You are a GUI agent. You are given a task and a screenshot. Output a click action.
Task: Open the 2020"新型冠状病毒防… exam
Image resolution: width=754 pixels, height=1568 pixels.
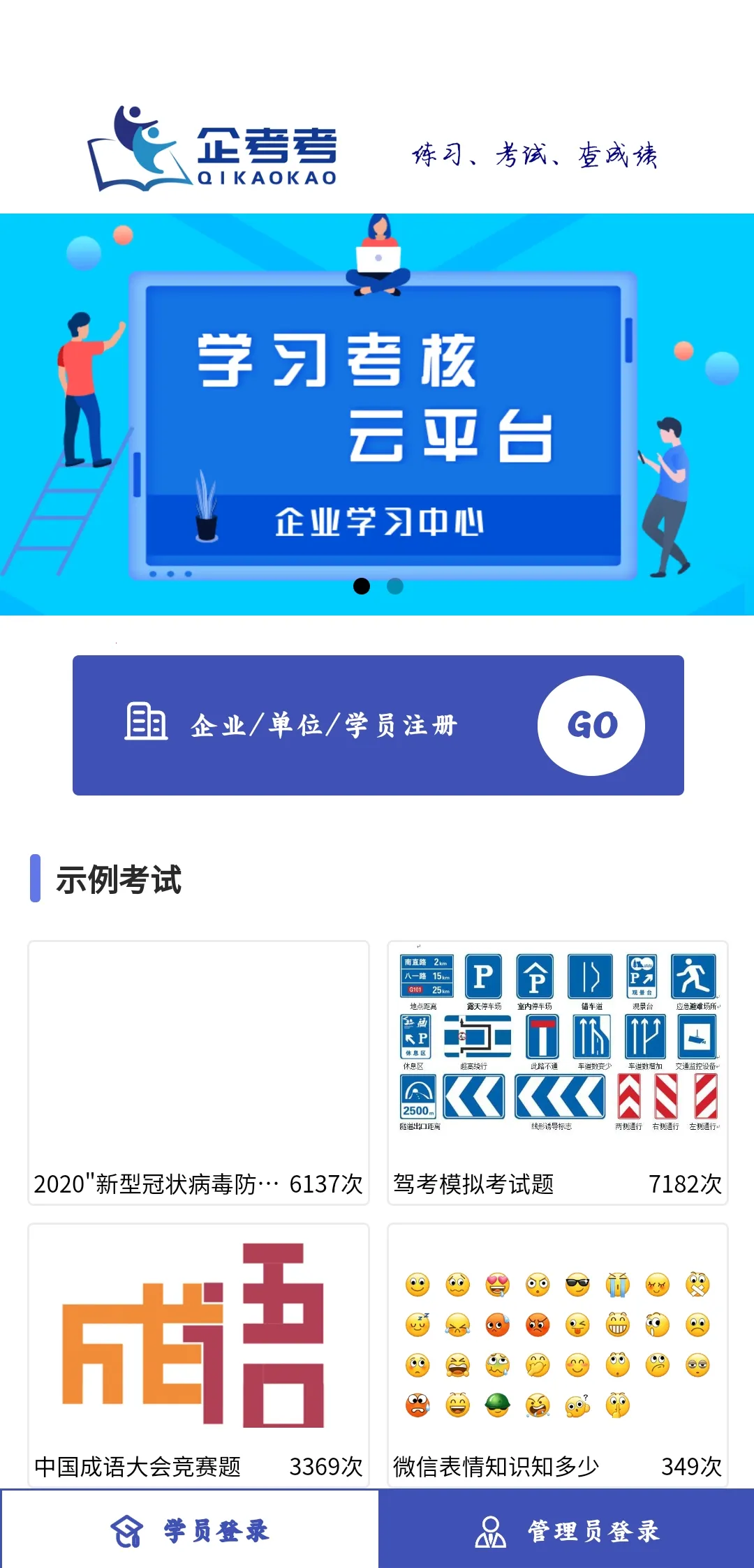point(198,1073)
